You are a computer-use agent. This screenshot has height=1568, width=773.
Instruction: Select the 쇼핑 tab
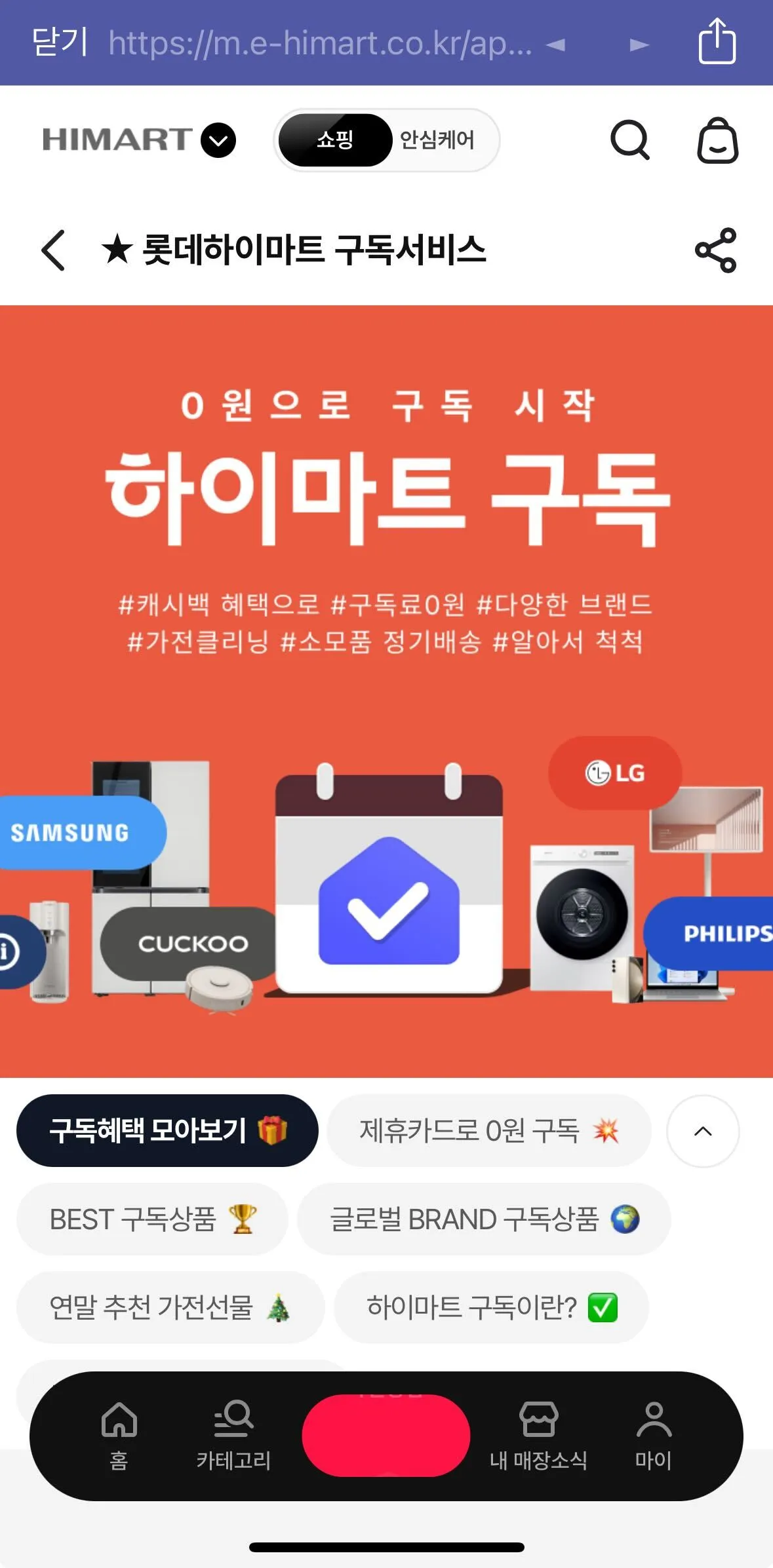335,140
